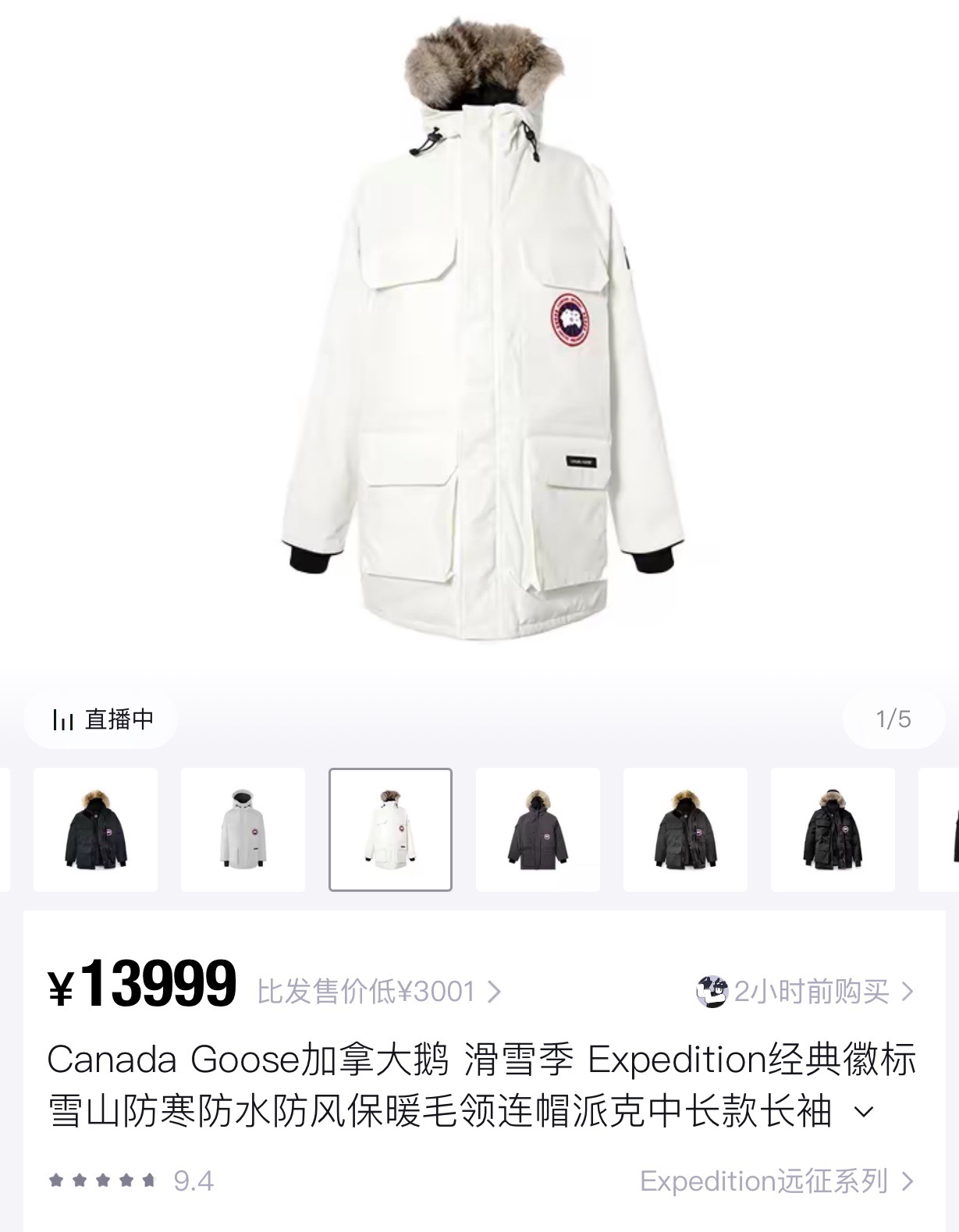This screenshot has height=1232, width=959.
Task: Select the black short jacket thumbnail
Action: click(x=95, y=829)
